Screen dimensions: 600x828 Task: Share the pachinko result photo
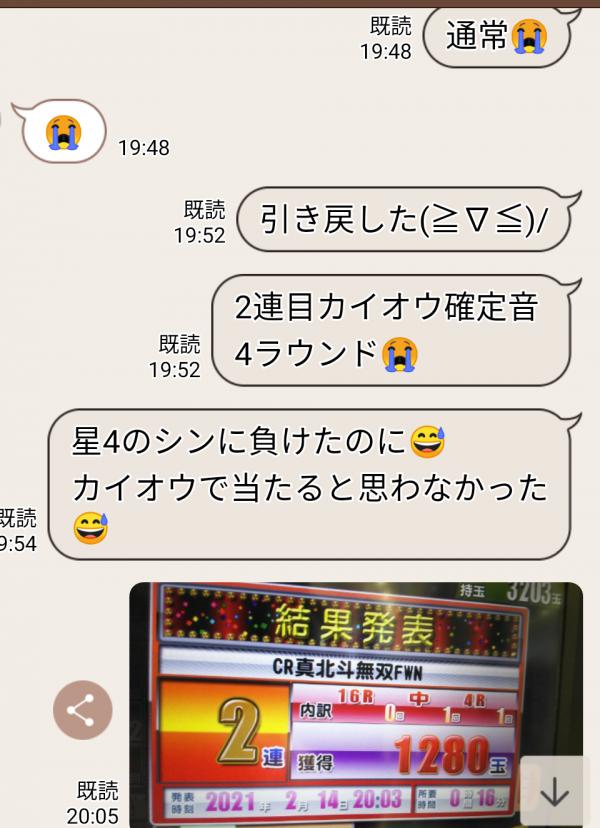pos(82,711)
